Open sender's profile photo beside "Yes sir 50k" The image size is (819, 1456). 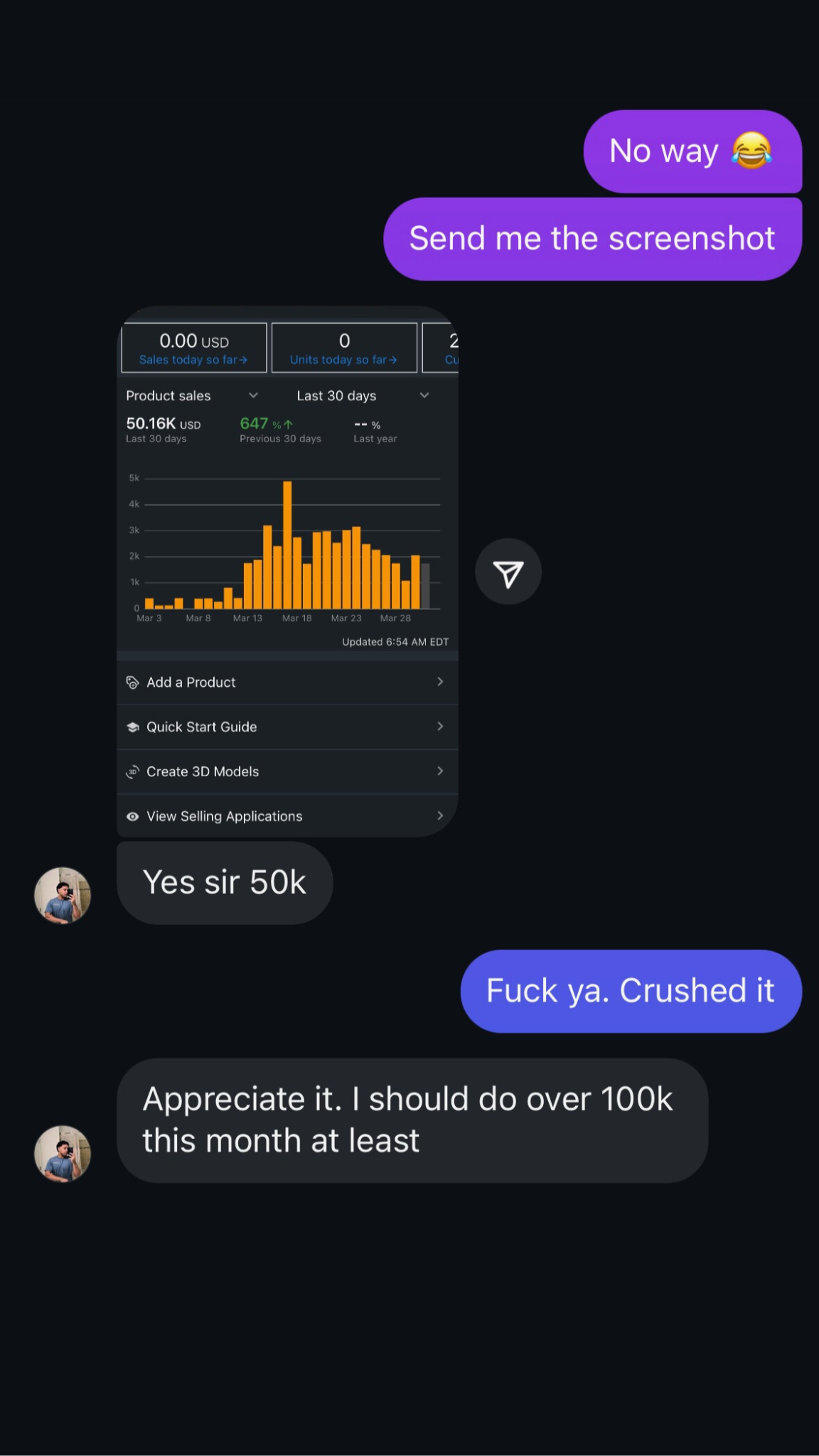[x=63, y=895]
